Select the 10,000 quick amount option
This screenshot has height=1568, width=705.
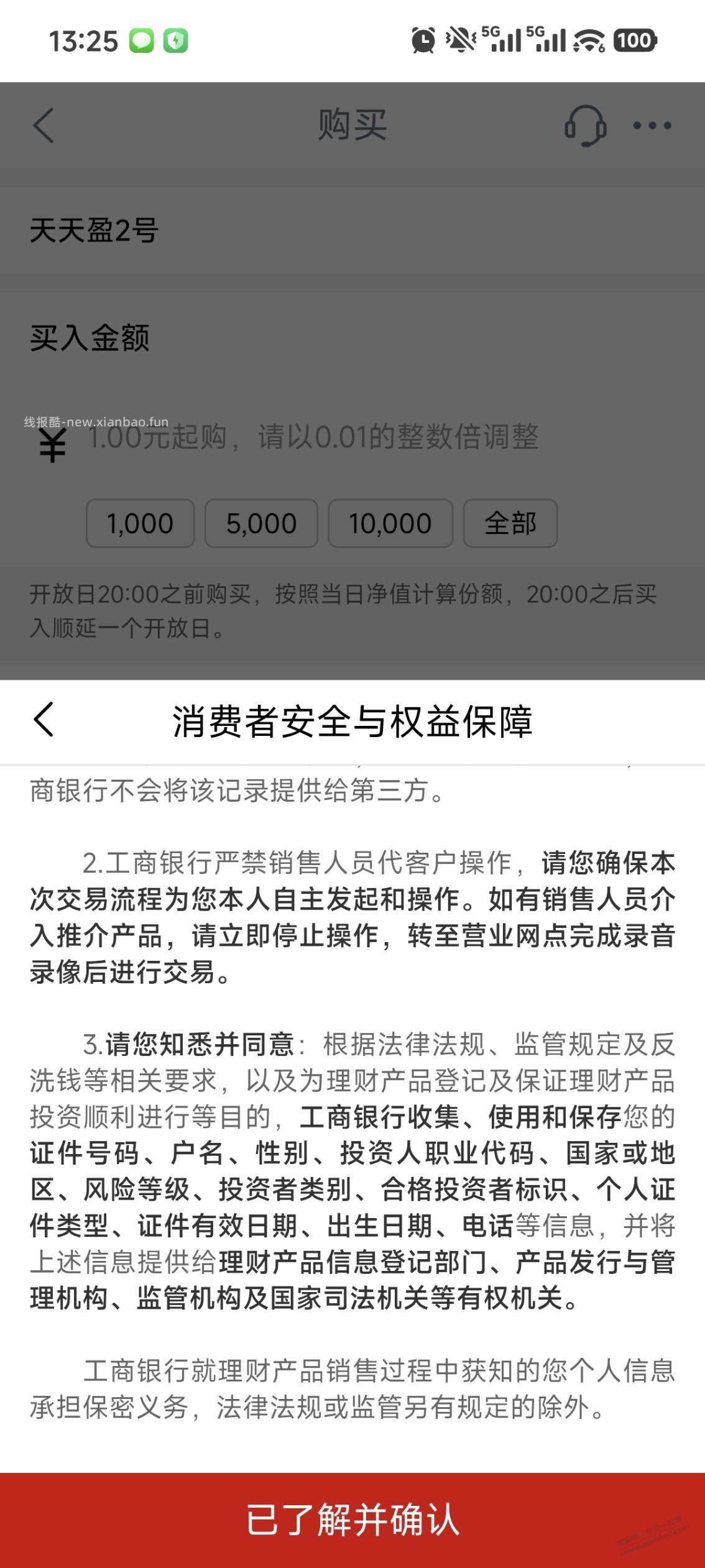point(390,523)
